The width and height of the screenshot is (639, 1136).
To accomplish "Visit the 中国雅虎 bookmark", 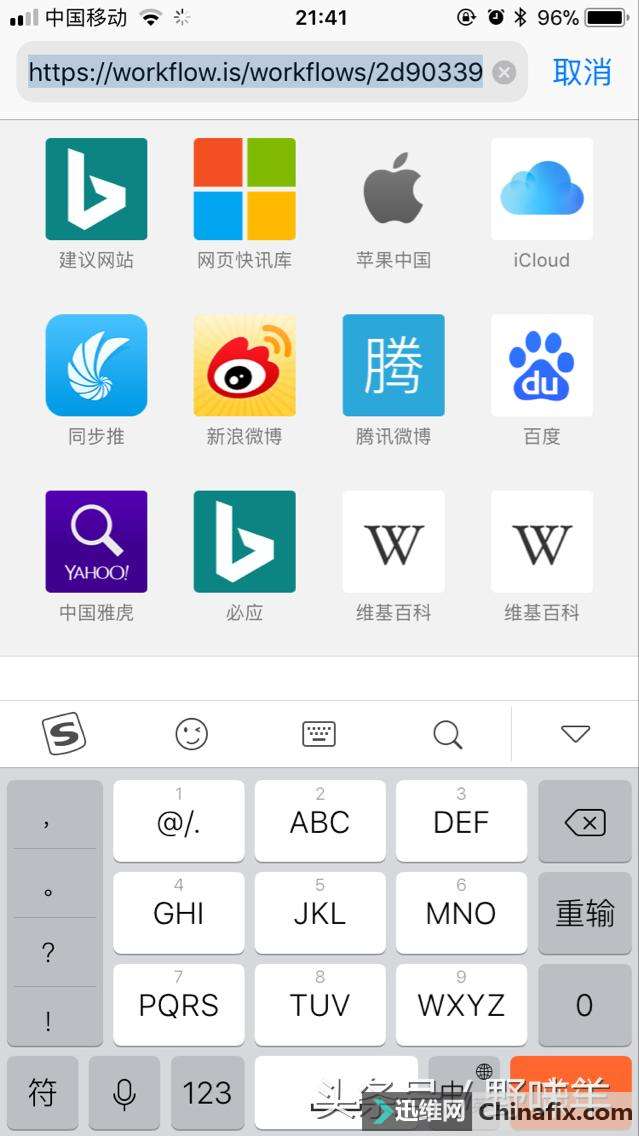I will 96,542.
